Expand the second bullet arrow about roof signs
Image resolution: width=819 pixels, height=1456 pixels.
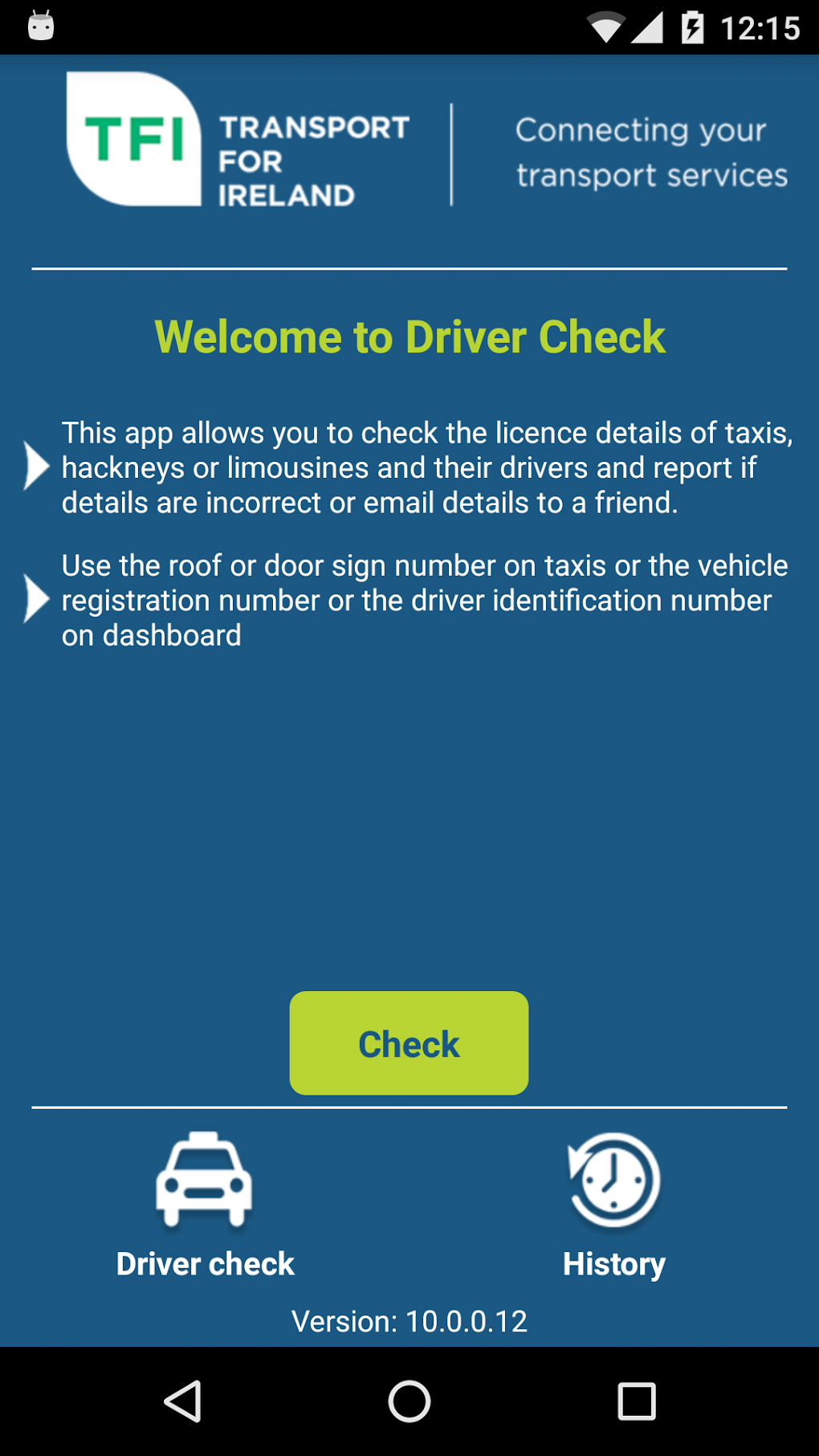pyautogui.click(x=36, y=597)
